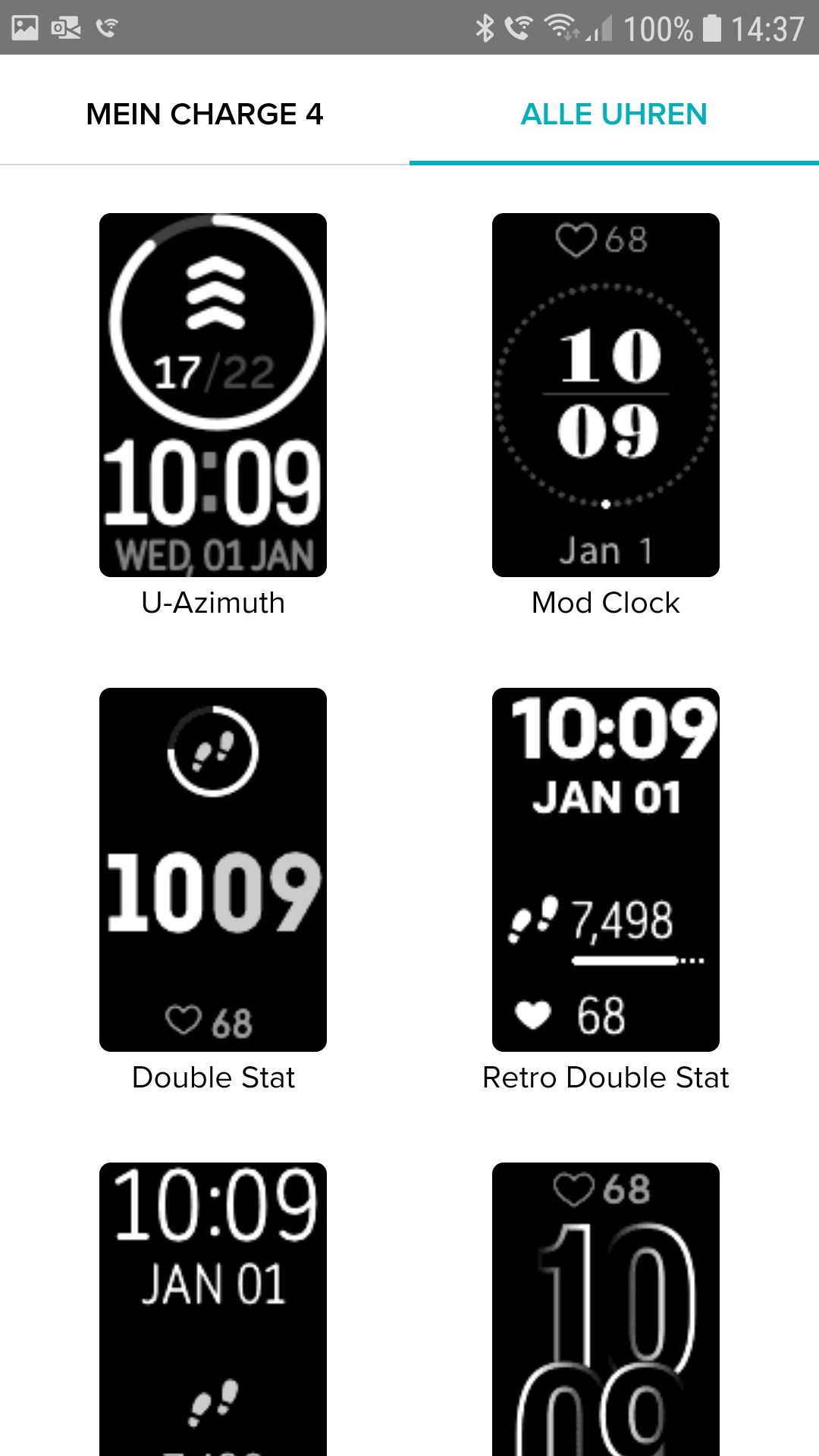Screen dimensions: 819x1456
Task: Open the clock face below Retro Double Stat
Action: 606,1308
